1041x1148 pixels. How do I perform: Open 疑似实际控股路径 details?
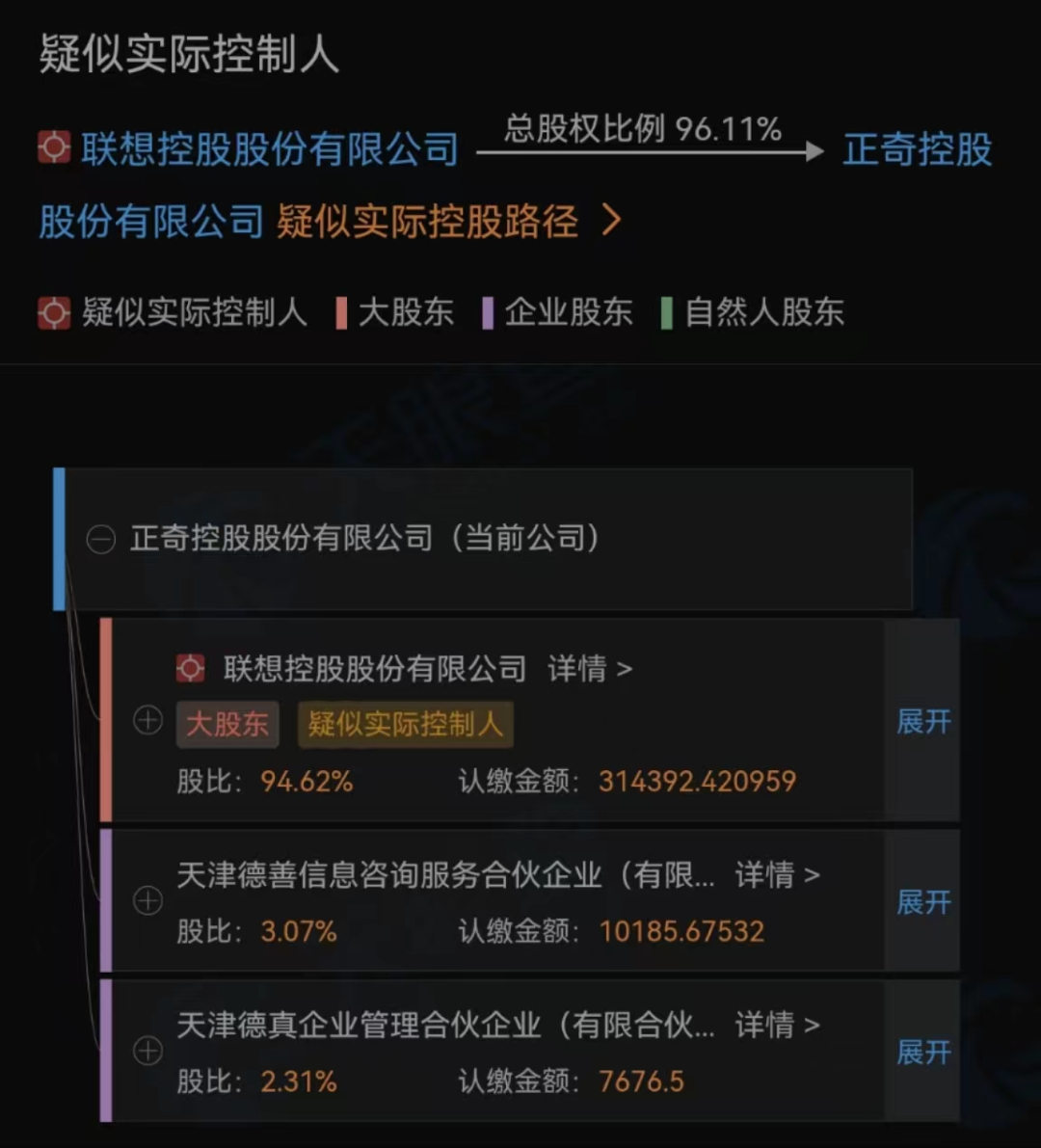[x=448, y=222]
